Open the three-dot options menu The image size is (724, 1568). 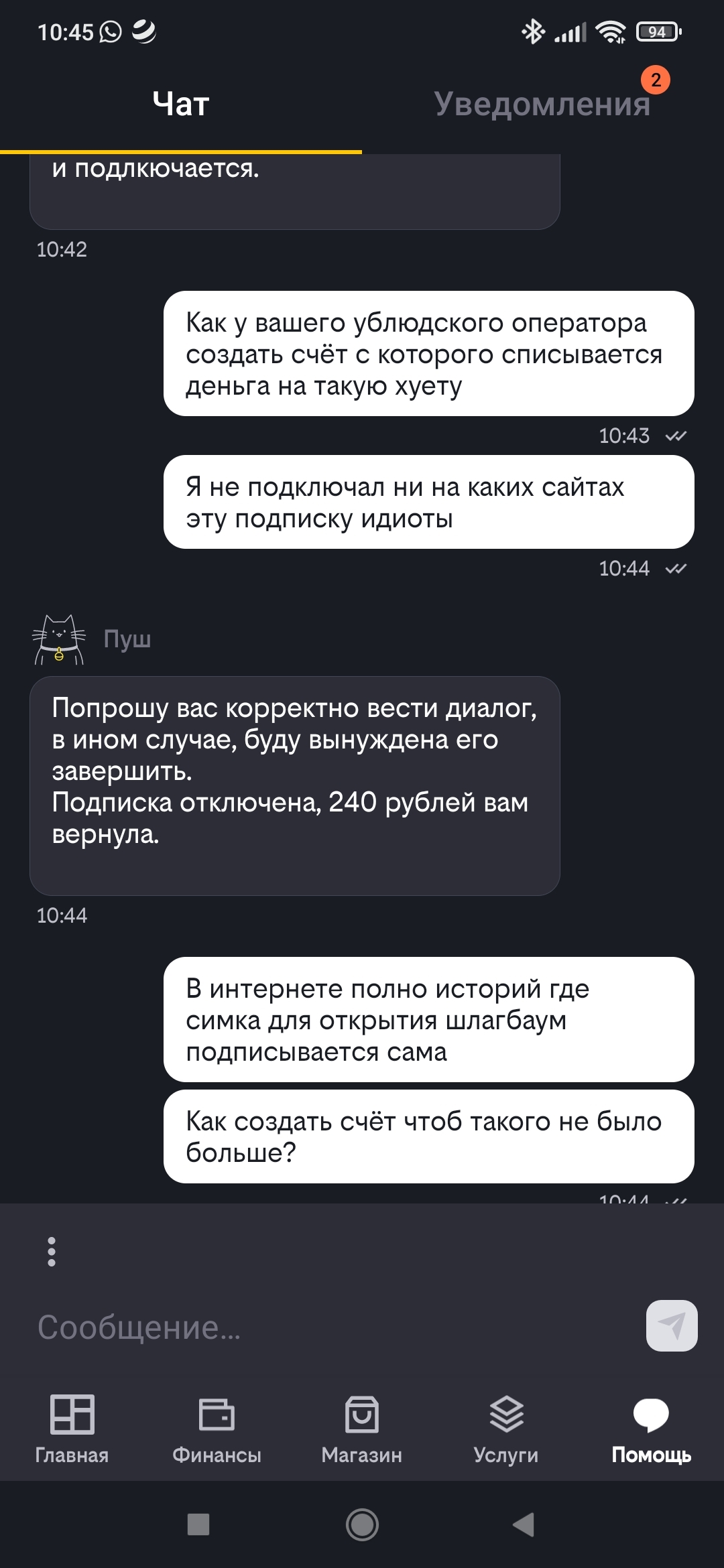(52, 1251)
